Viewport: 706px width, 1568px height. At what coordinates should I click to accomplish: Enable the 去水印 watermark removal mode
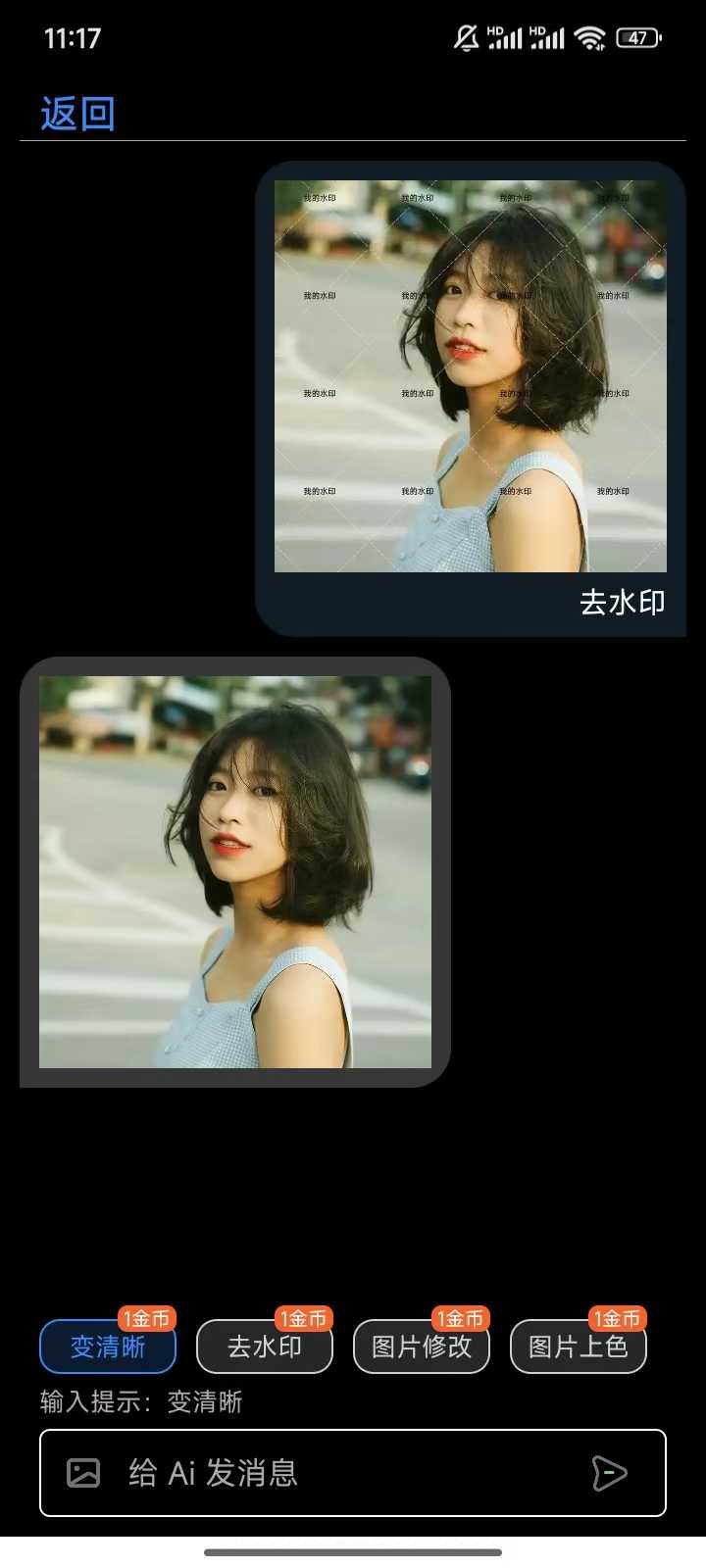click(265, 1347)
